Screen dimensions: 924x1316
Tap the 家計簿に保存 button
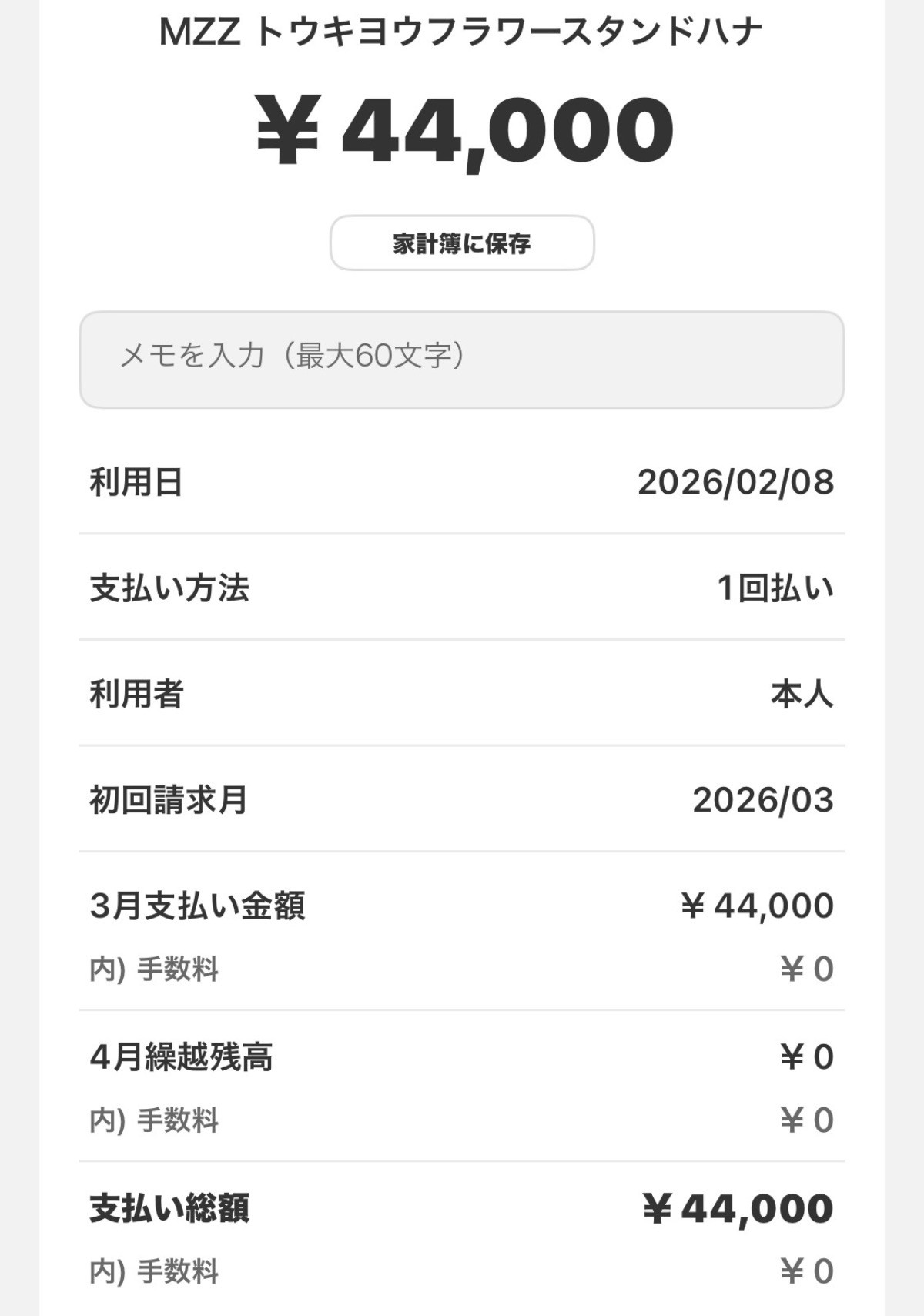(x=462, y=243)
